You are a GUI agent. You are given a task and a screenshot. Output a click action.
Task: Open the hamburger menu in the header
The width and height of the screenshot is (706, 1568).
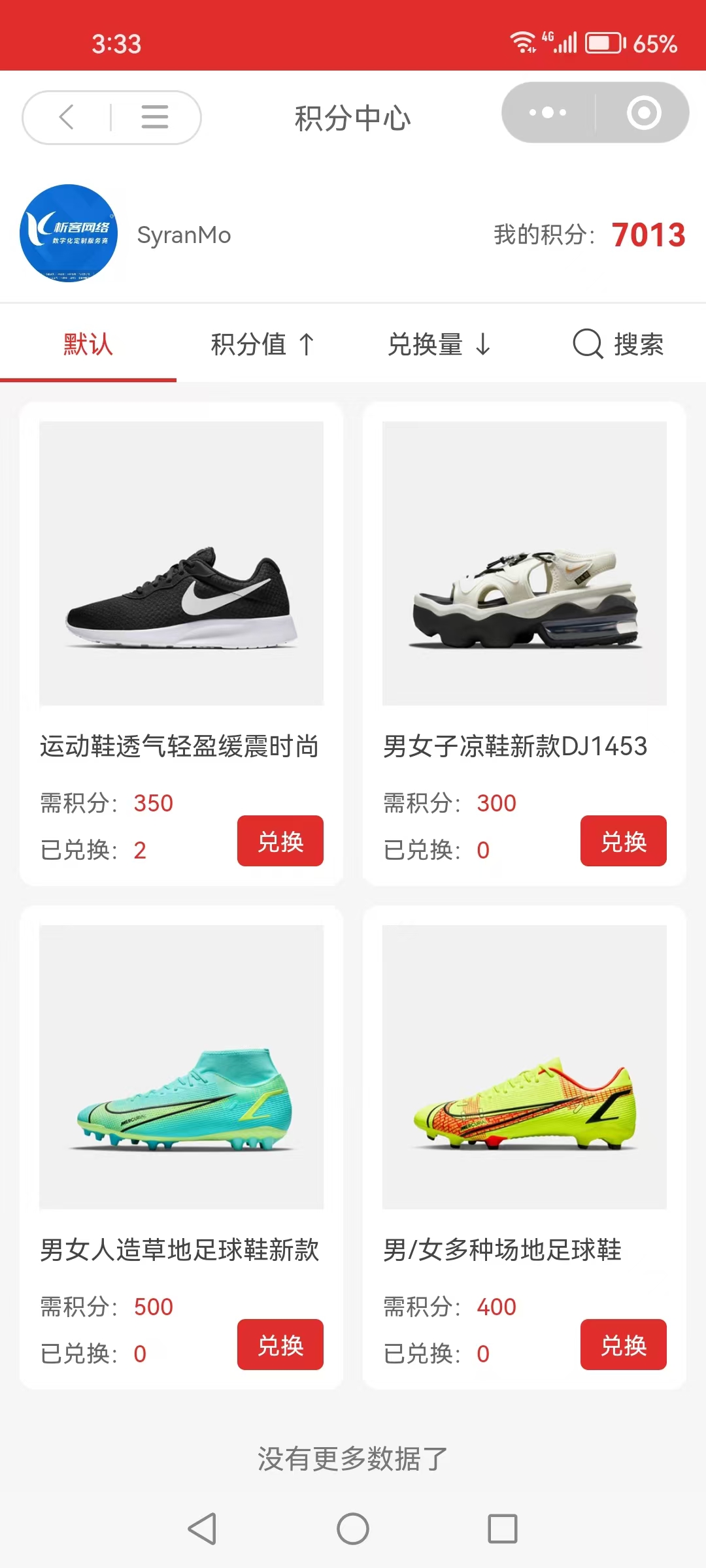(155, 118)
